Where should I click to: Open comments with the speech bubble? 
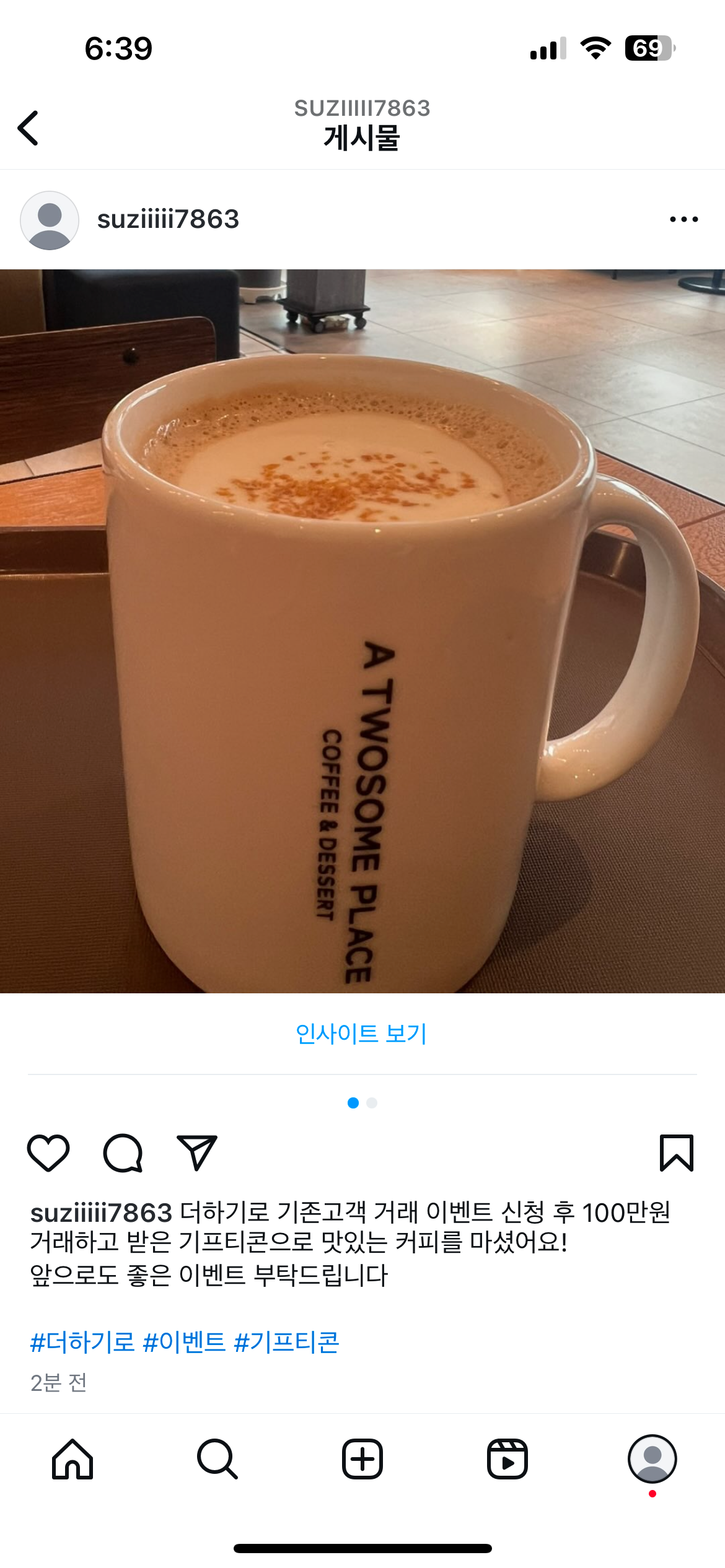[123, 1152]
